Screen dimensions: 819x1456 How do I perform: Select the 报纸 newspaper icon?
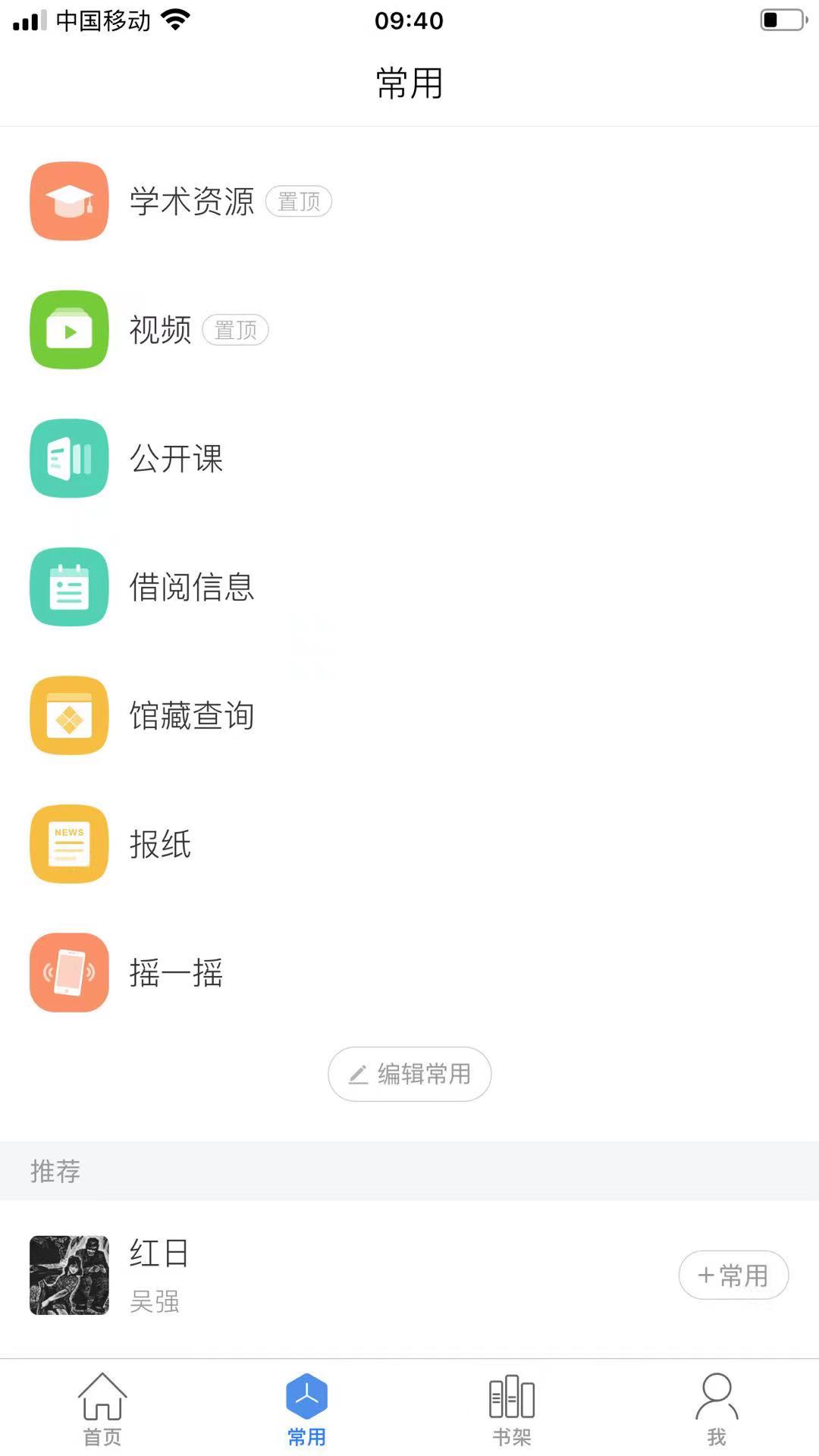(68, 845)
